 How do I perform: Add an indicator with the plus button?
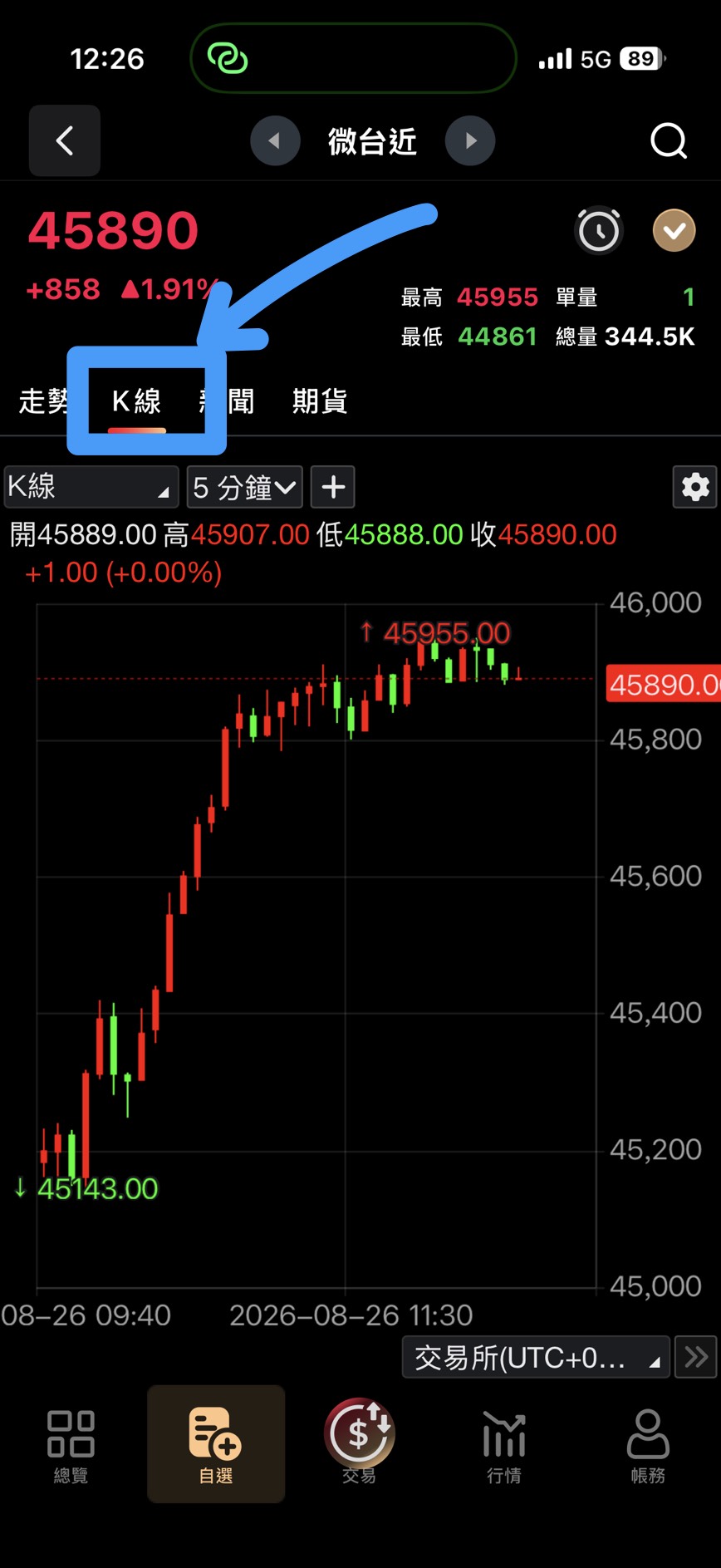(x=333, y=487)
